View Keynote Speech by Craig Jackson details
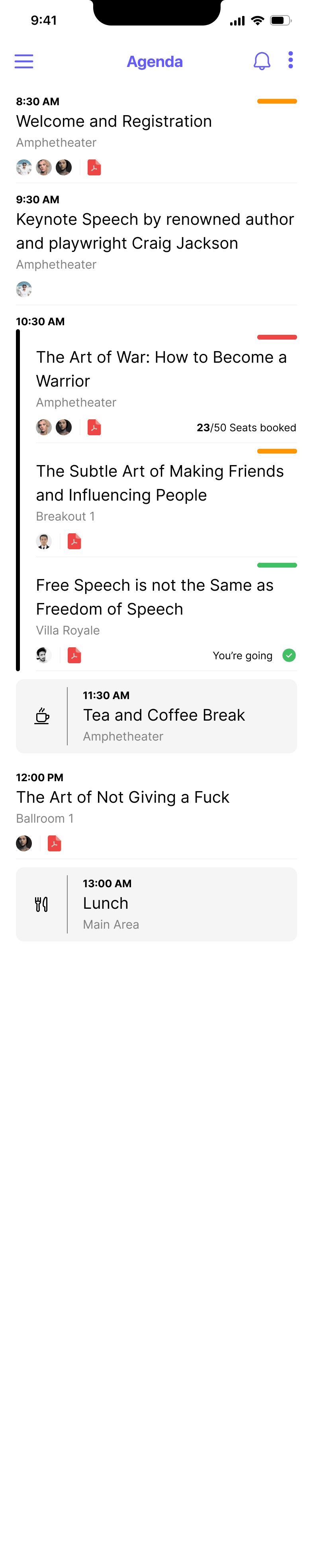Screen dimensions: 313x1568 pos(155,231)
